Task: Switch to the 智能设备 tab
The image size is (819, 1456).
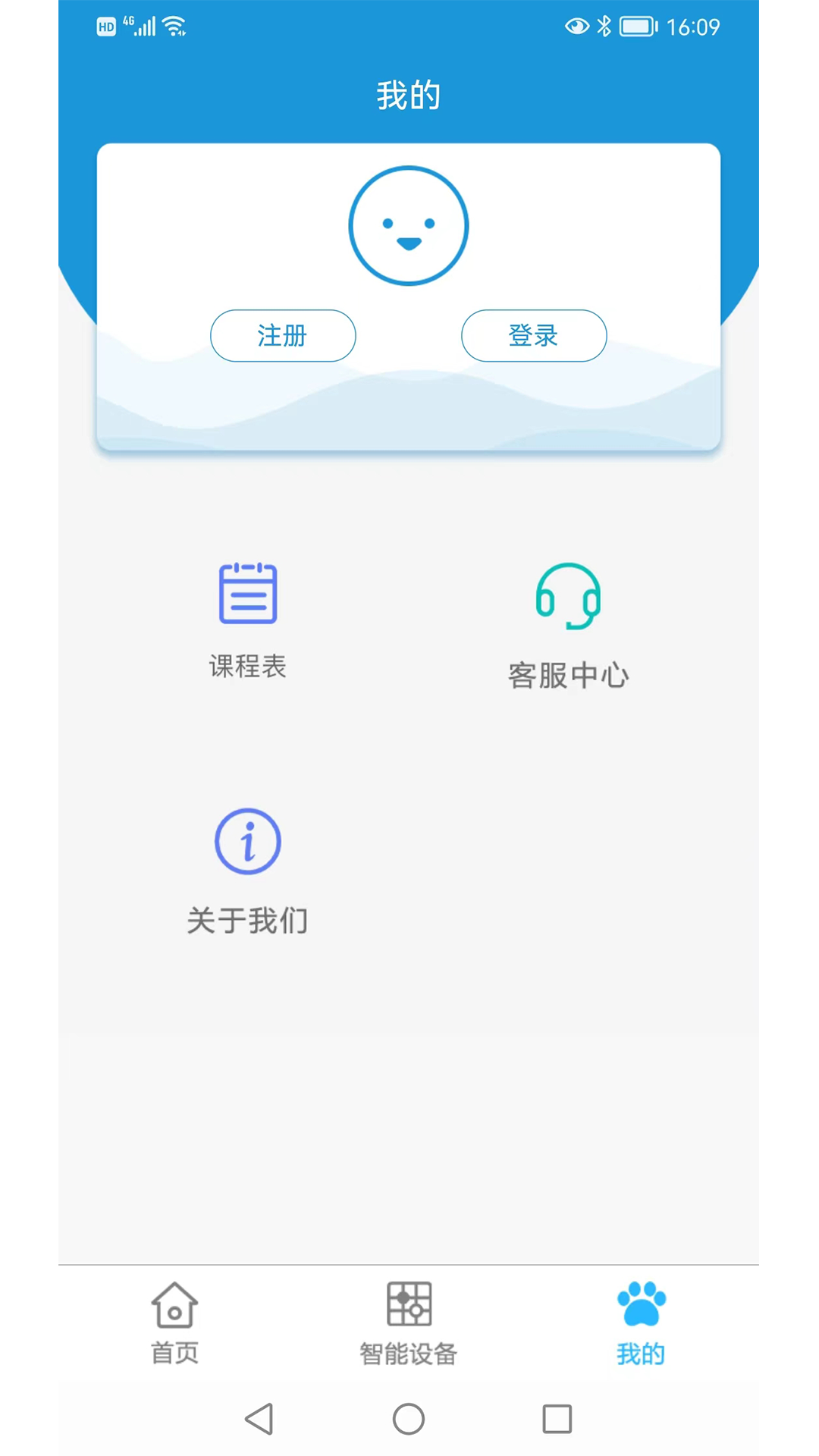Action: [x=409, y=1323]
